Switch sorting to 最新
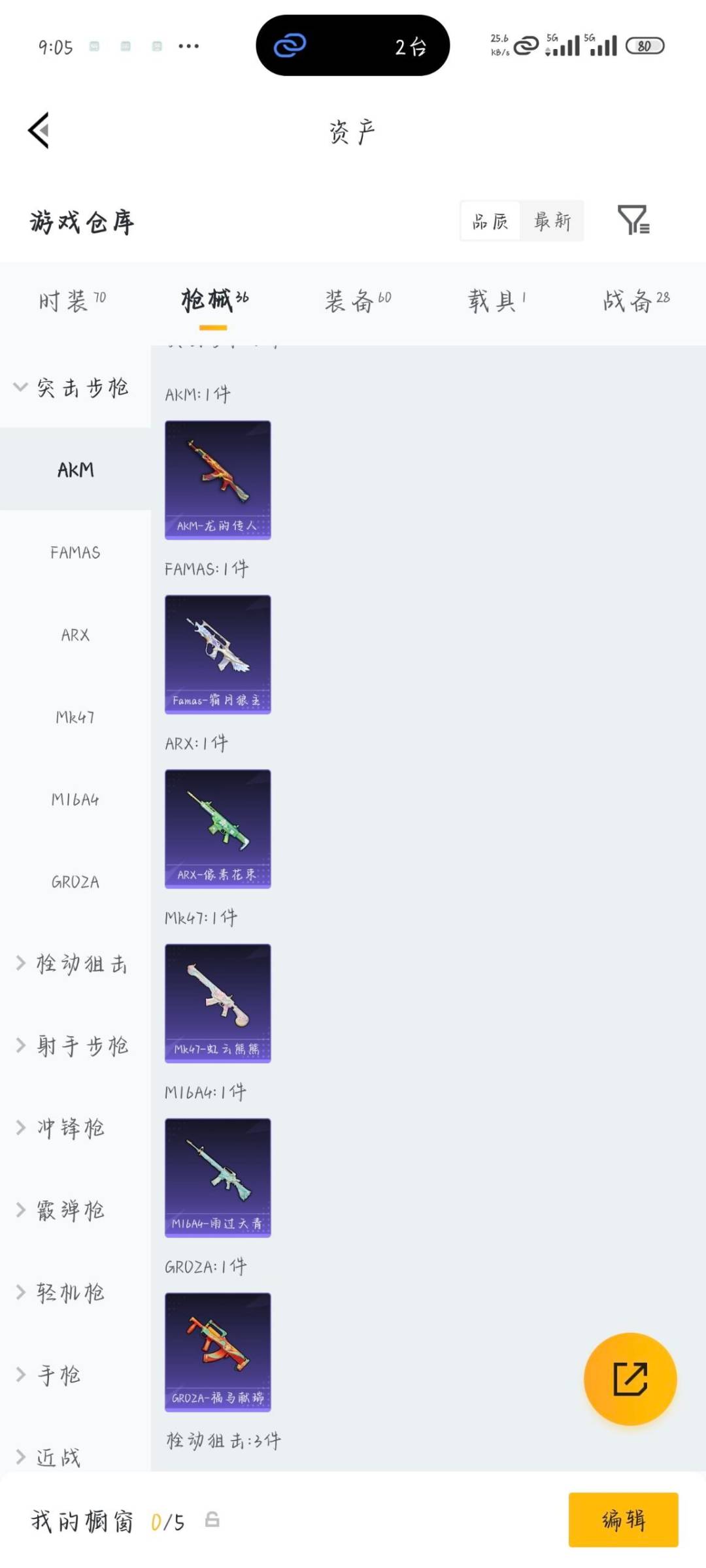 click(552, 221)
